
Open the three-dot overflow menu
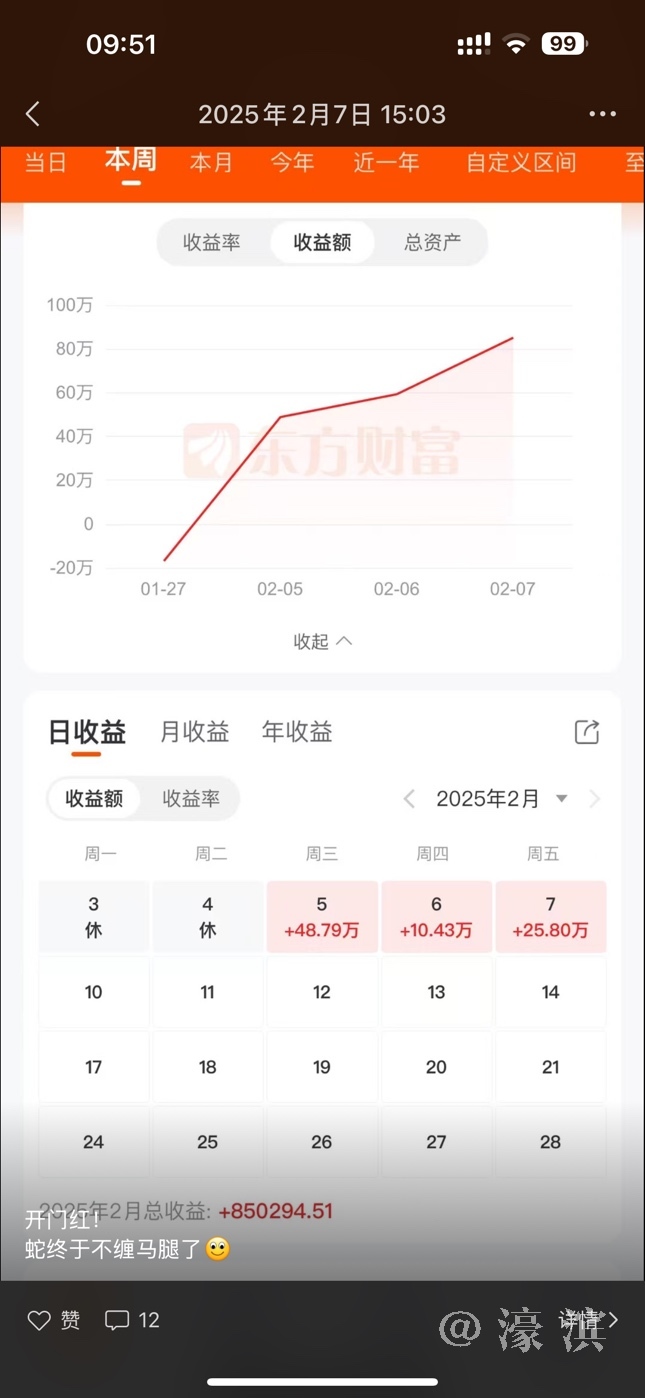coord(602,114)
